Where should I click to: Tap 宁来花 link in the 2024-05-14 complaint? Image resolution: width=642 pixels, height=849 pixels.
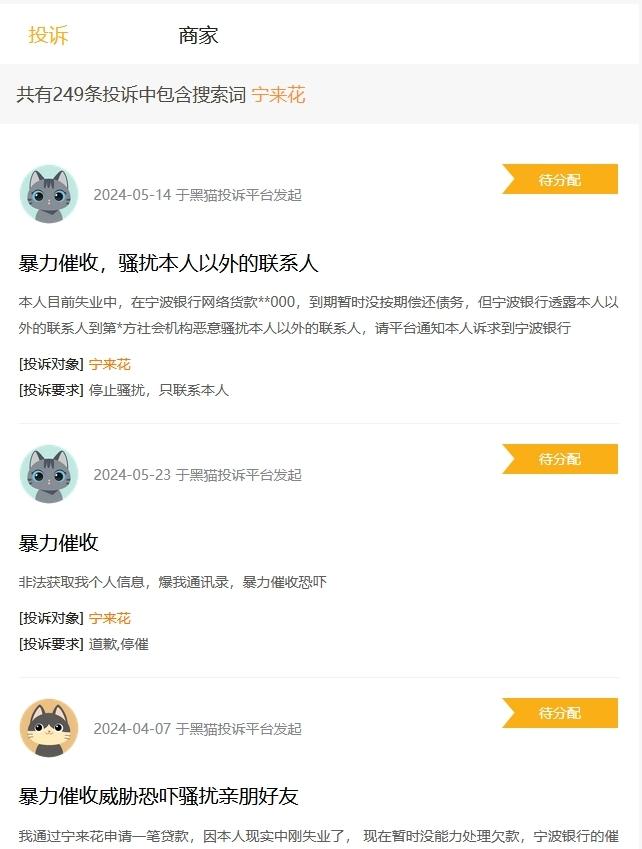(110, 364)
